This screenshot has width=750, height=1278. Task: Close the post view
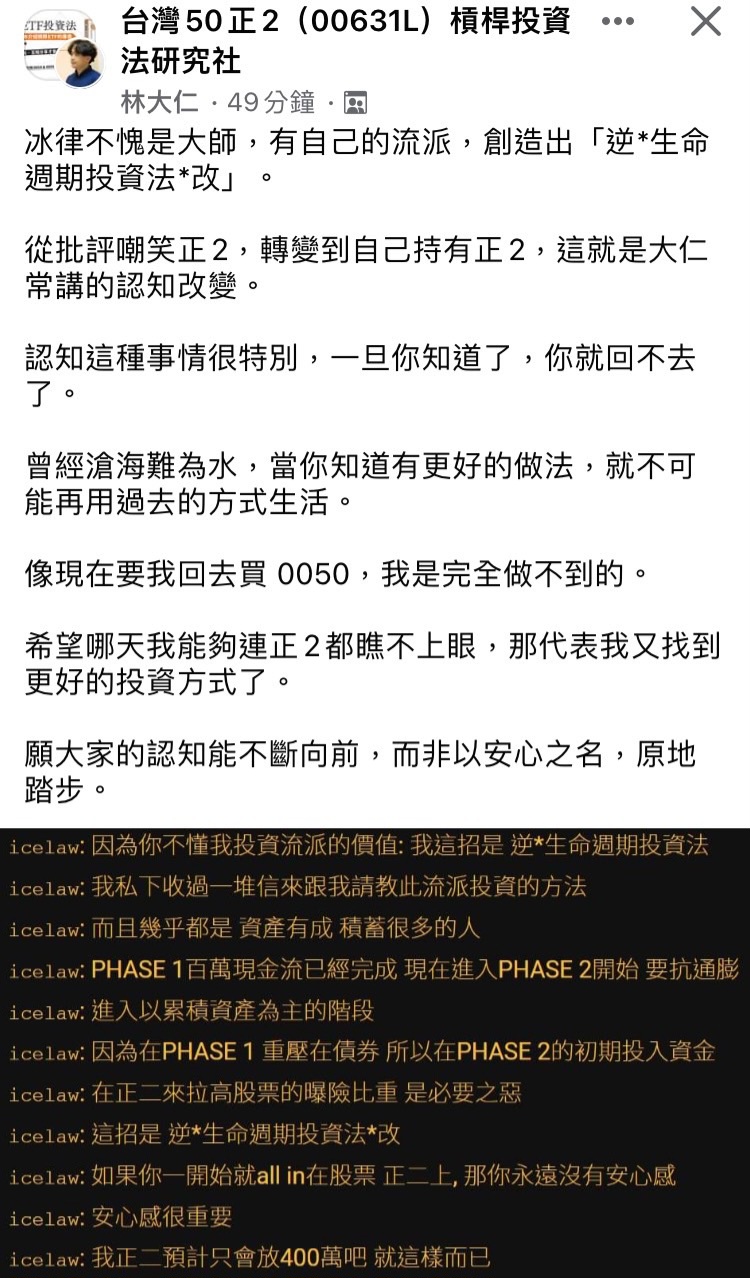click(706, 21)
